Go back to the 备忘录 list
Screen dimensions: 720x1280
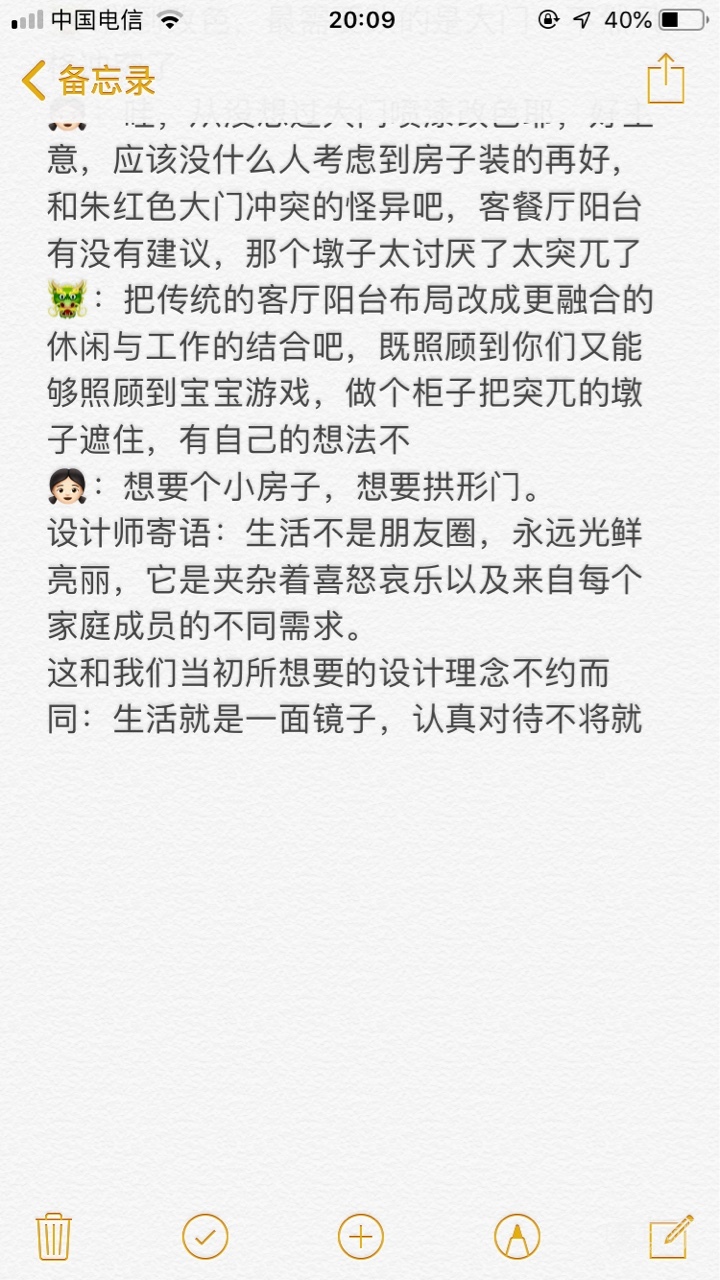[88, 80]
